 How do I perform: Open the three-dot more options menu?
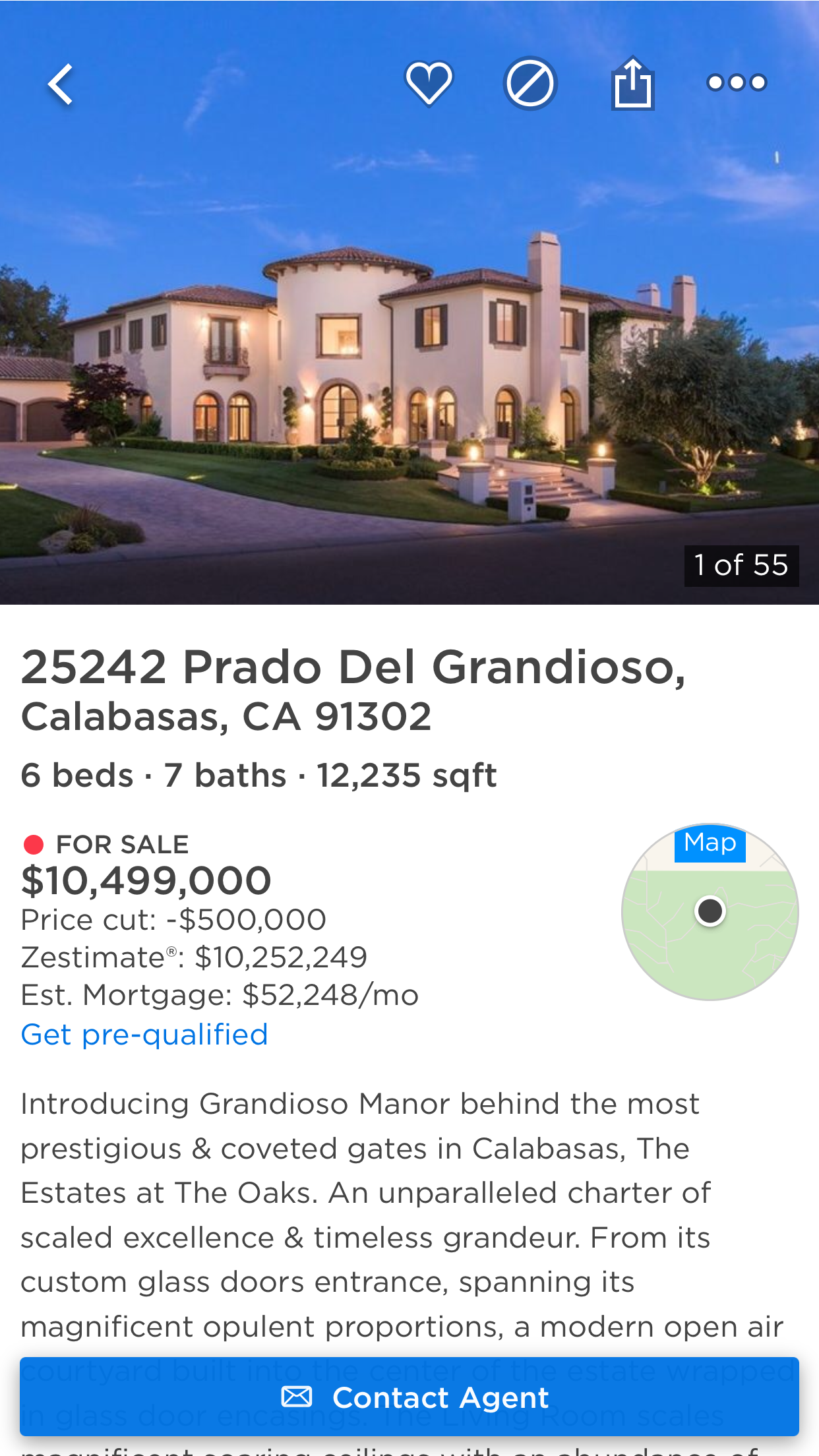(x=736, y=83)
